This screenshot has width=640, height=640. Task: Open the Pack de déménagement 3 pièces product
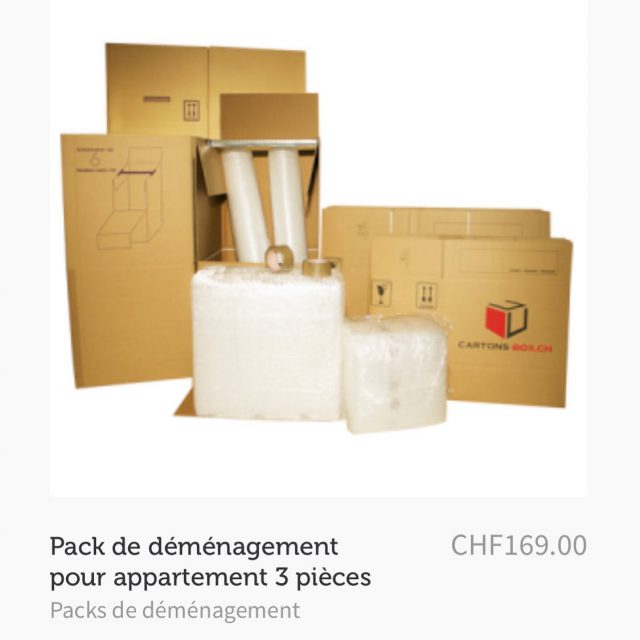click(210, 562)
